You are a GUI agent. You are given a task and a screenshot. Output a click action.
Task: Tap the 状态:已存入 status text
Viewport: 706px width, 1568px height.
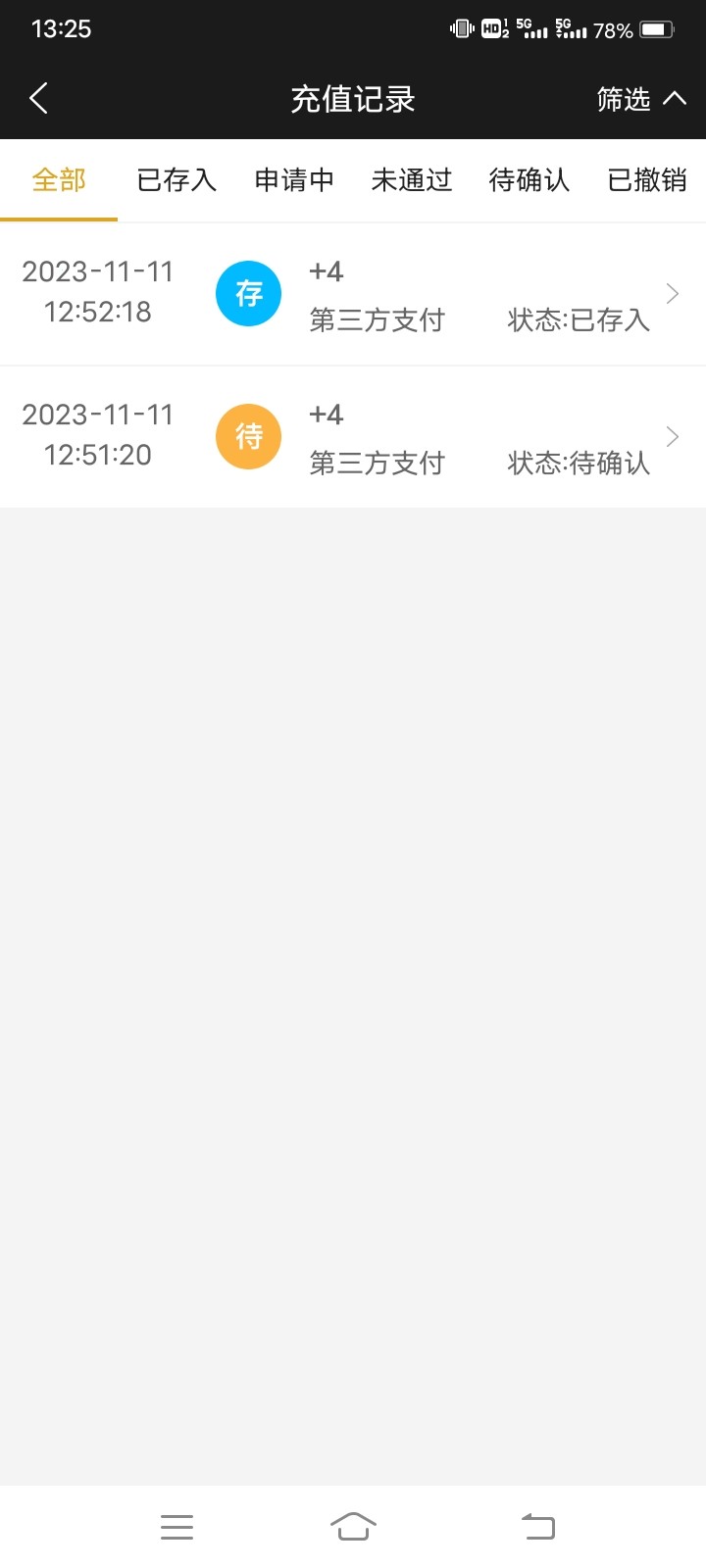pos(579,319)
